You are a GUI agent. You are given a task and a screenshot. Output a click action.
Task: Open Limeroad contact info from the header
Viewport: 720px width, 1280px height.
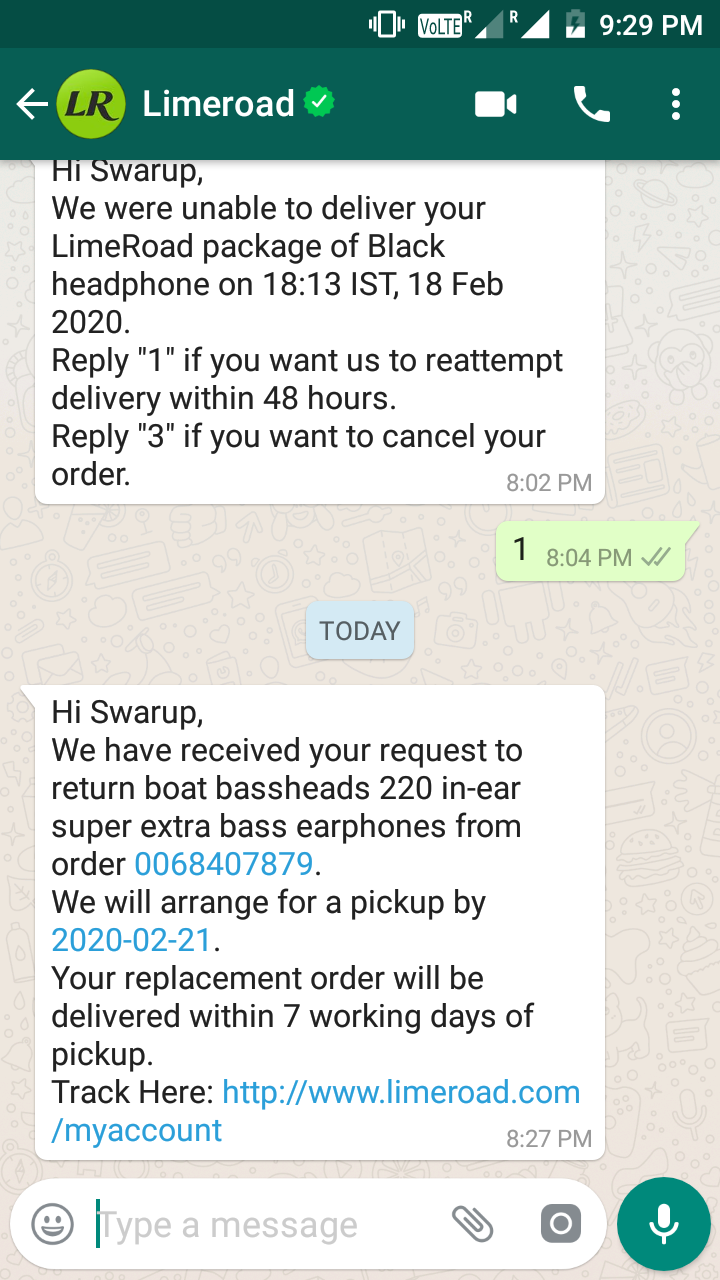pos(218,104)
